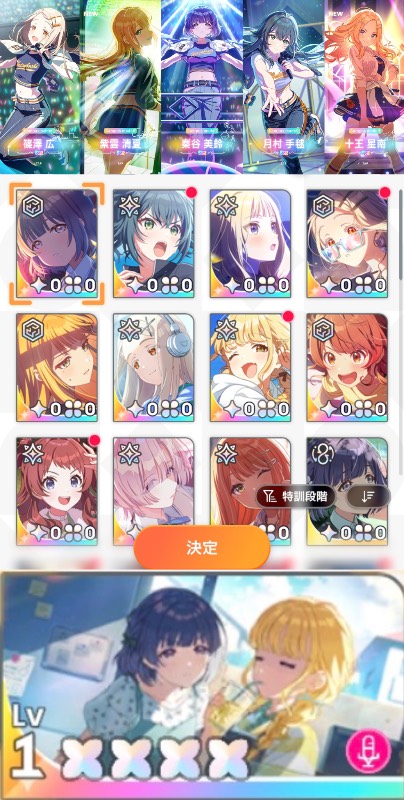Select the pink-haired girl card

[x=154, y=491]
